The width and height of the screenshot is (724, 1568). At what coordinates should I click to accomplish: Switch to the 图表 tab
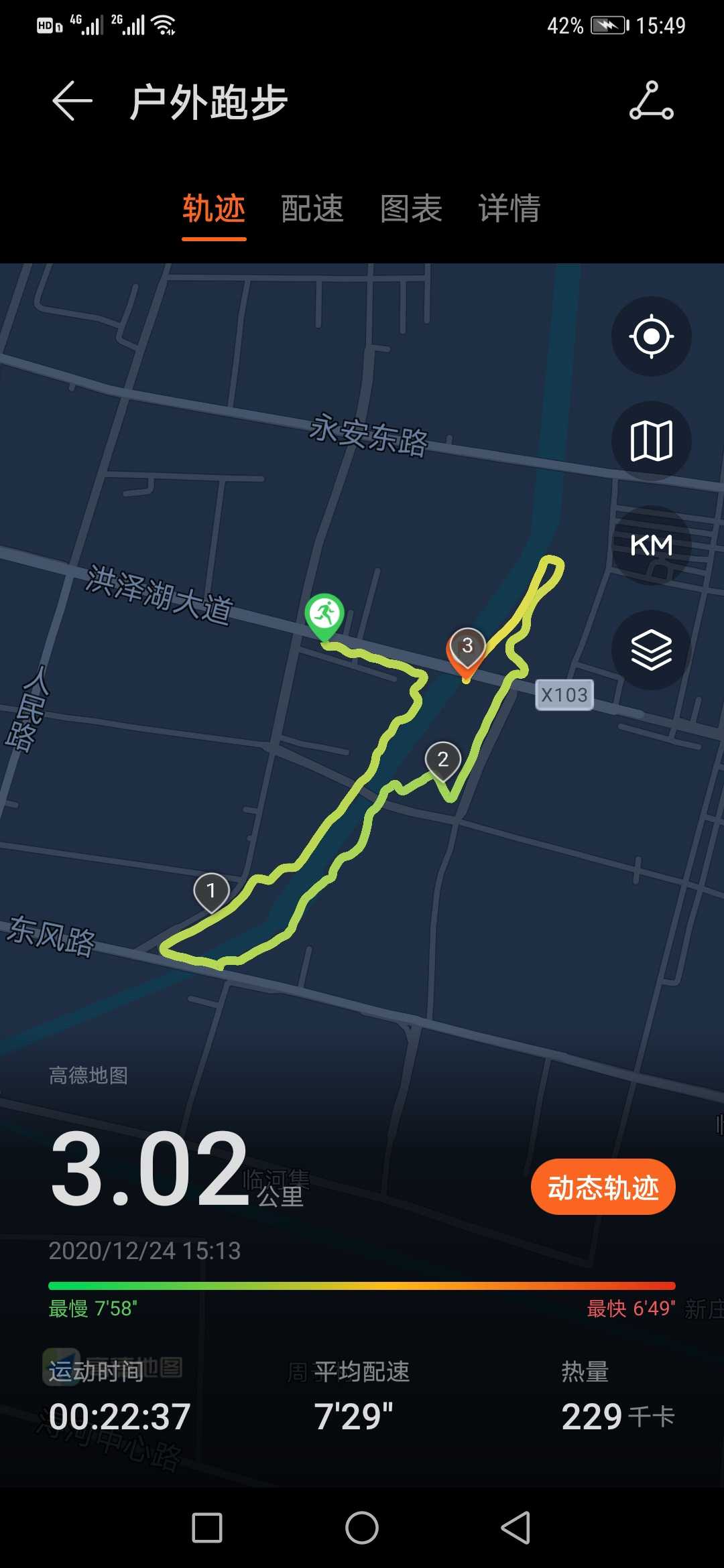(411, 208)
